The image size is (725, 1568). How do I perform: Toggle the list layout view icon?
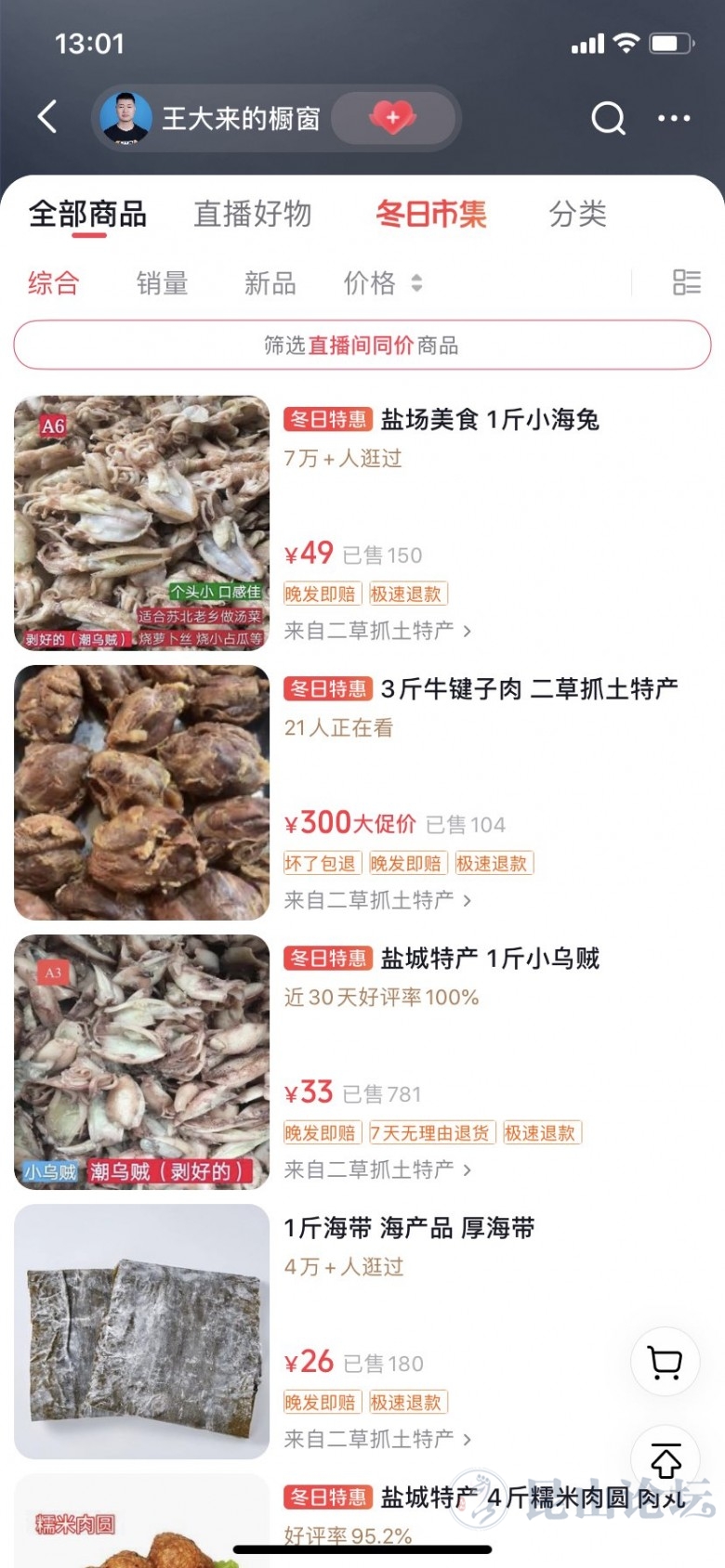coord(687,282)
